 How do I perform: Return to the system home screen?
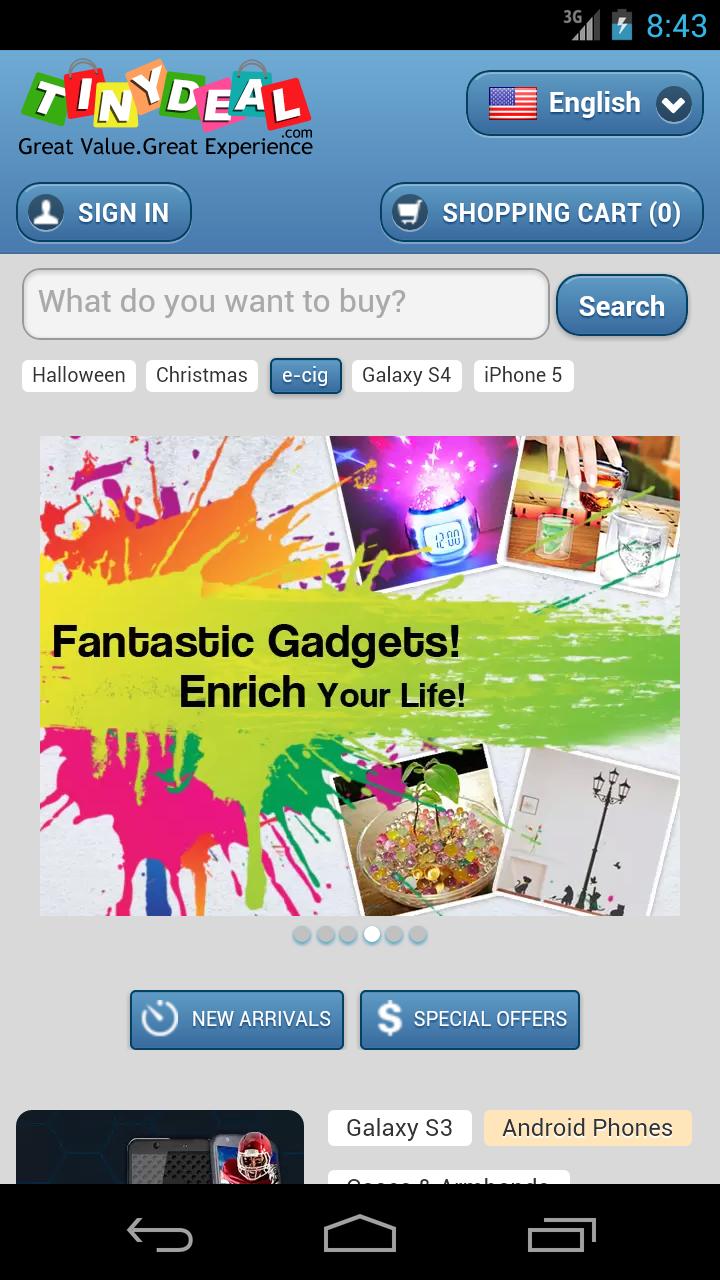click(x=360, y=1235)
